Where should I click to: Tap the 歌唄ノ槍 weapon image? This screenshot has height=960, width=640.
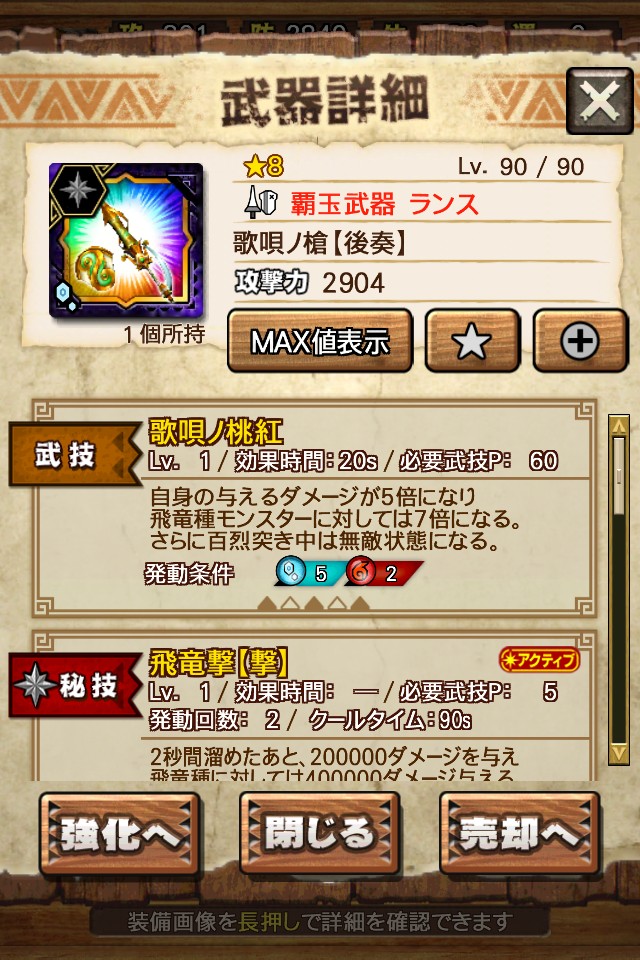coord(126,240)
